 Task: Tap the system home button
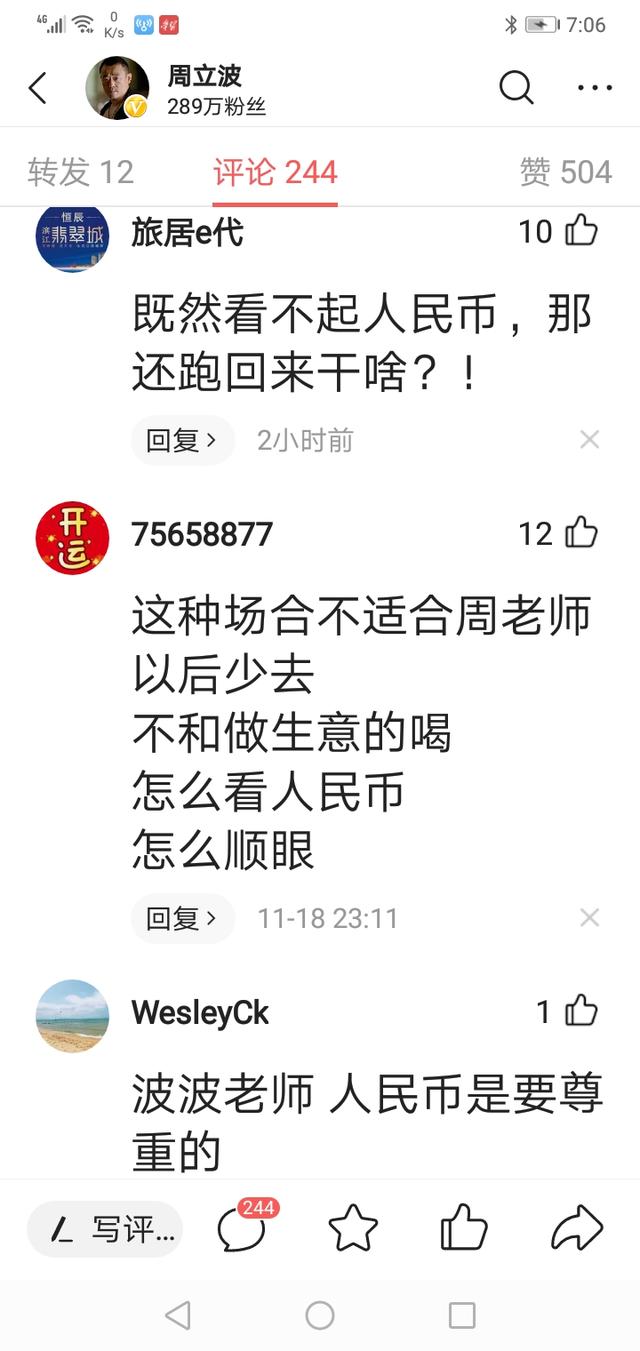pyautogui.click(x=320, y=1315)
